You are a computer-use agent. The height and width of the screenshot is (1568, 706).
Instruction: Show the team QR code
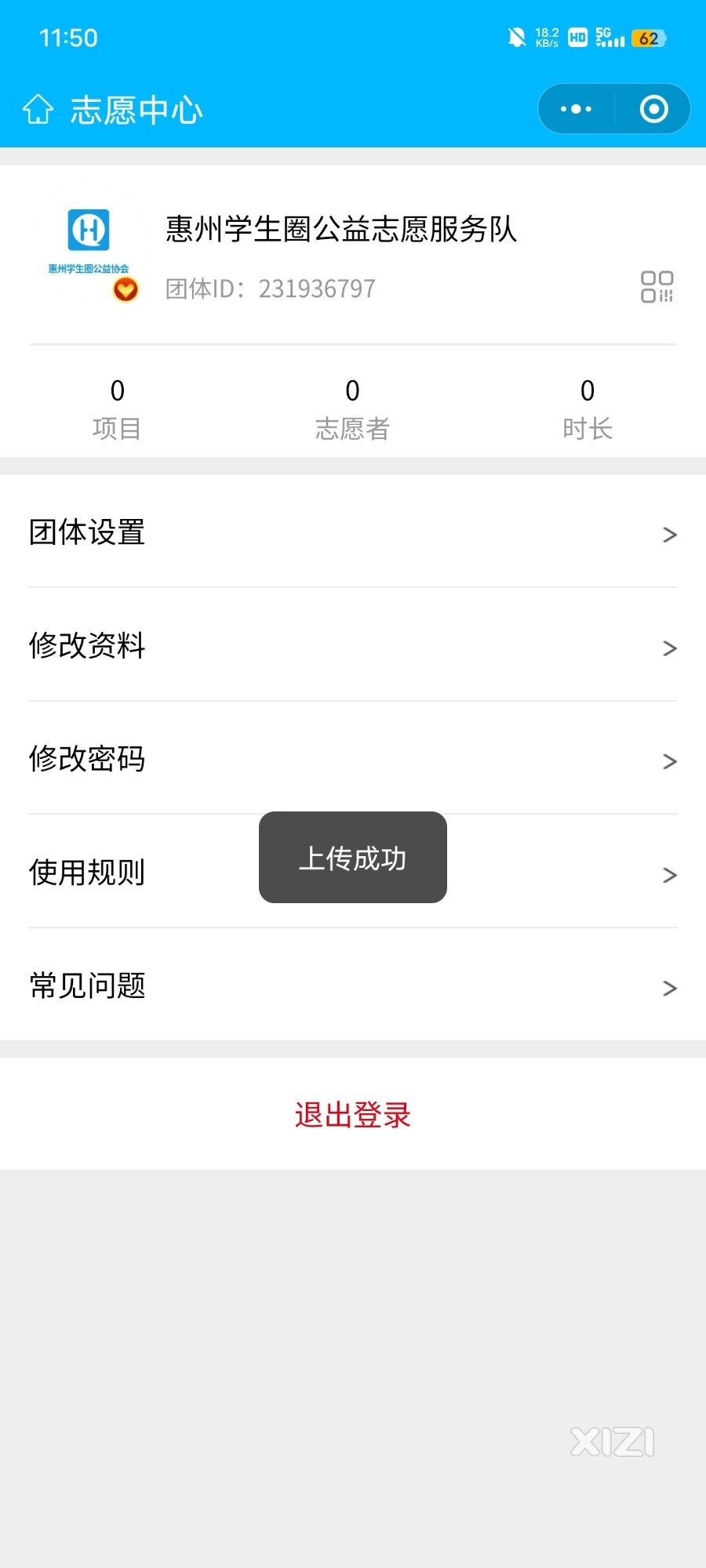[657, 287]
